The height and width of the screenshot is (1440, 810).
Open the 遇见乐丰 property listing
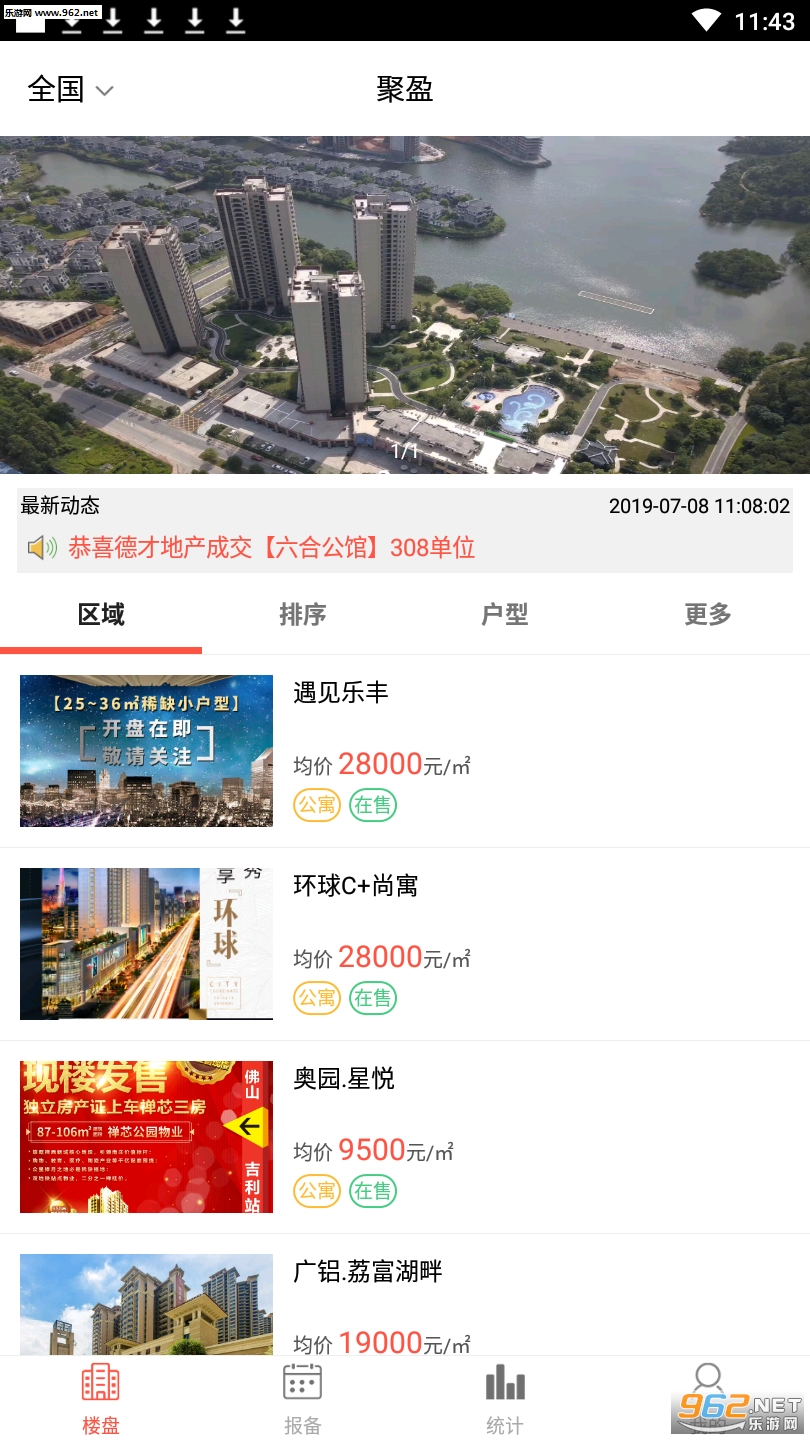(405, 751)
